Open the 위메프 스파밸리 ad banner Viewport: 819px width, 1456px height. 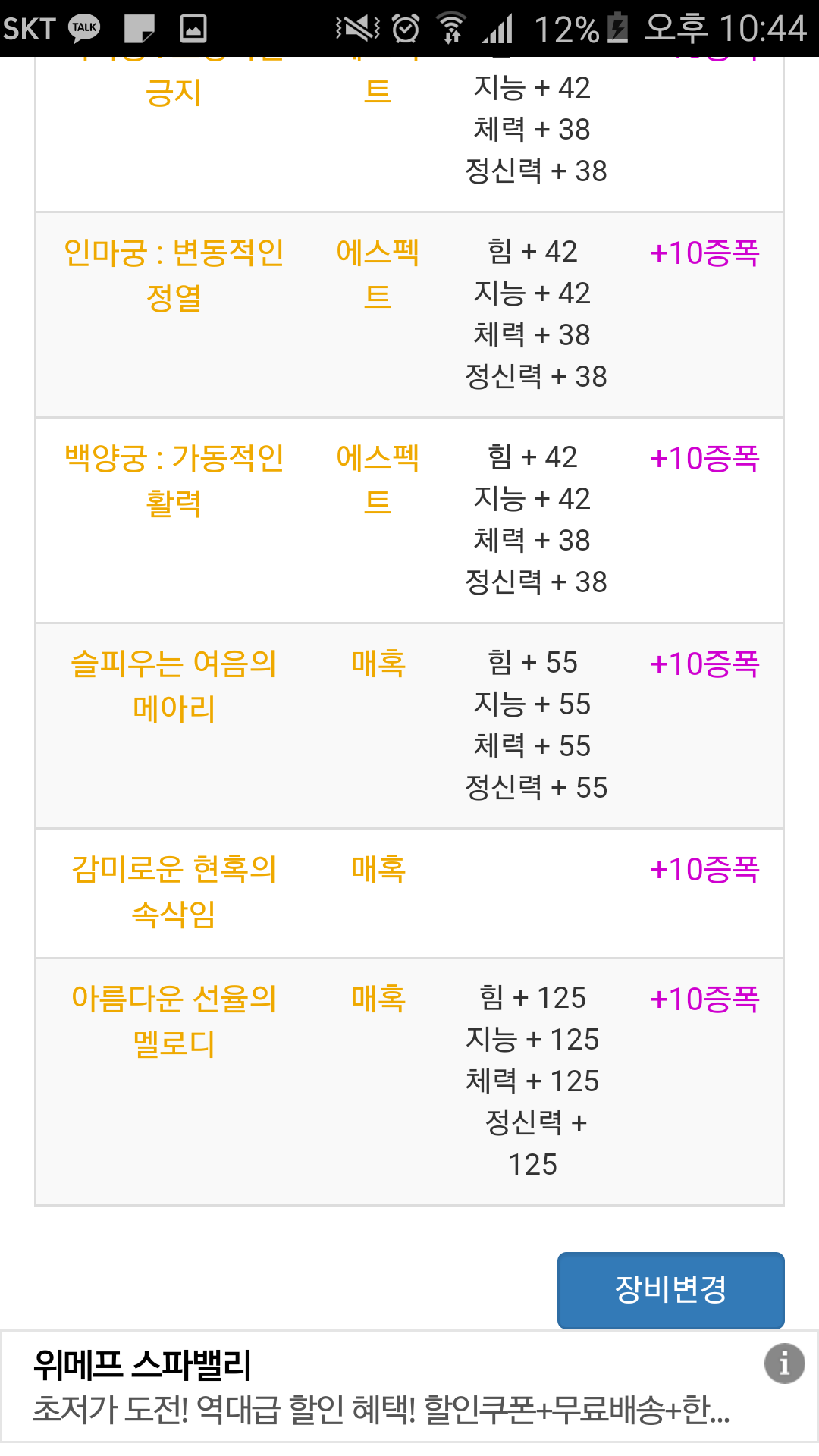(x=409, y=1386)
